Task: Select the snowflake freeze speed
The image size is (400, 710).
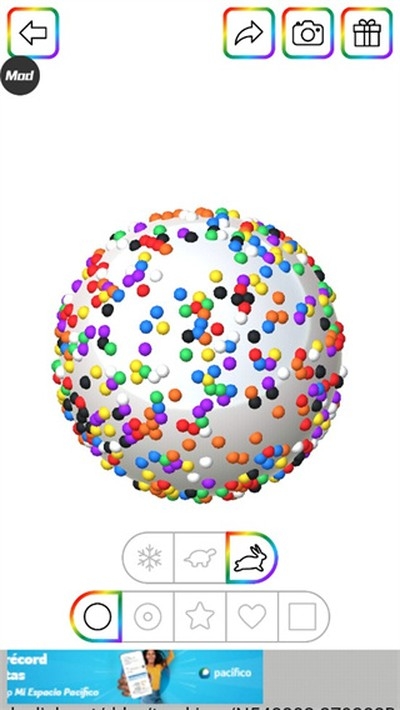Action: [x=149, y=557]
